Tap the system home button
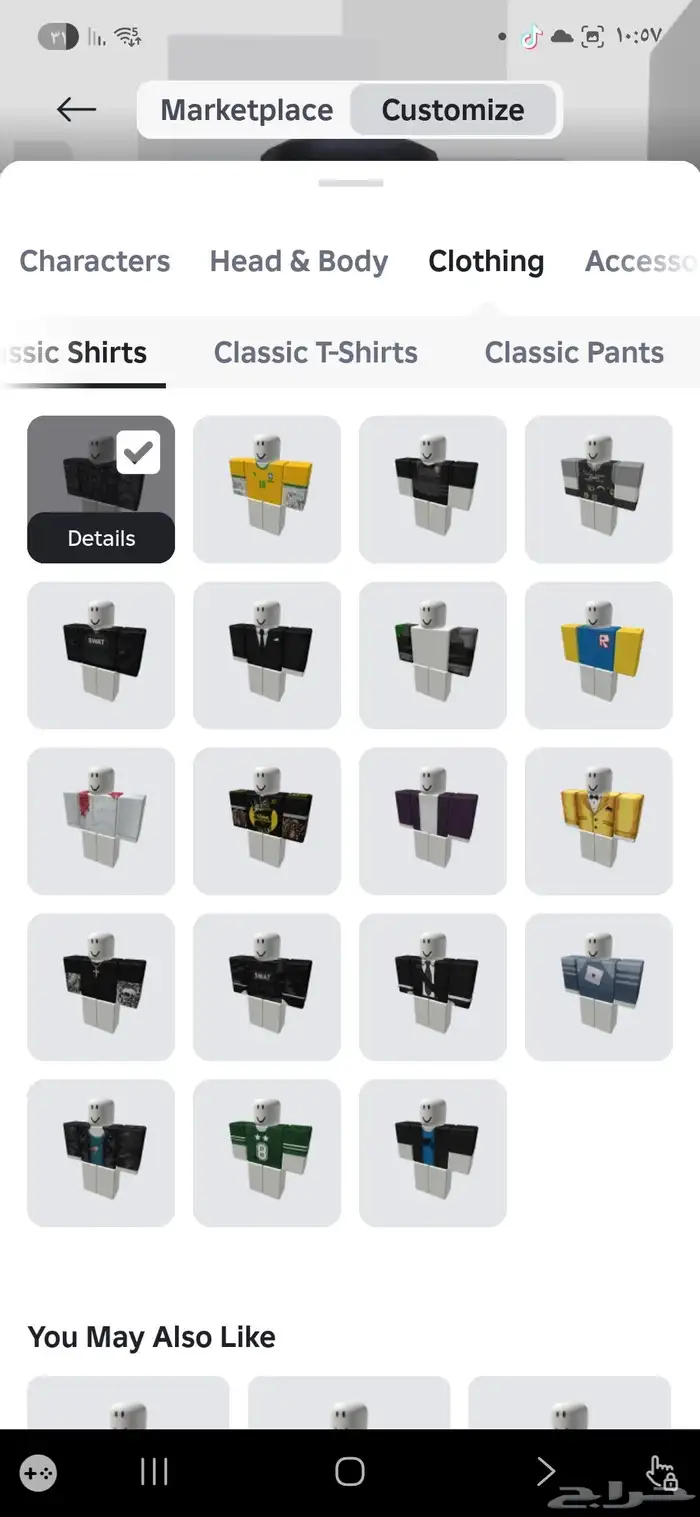Screen dimensions: 700x1517 350,1471
